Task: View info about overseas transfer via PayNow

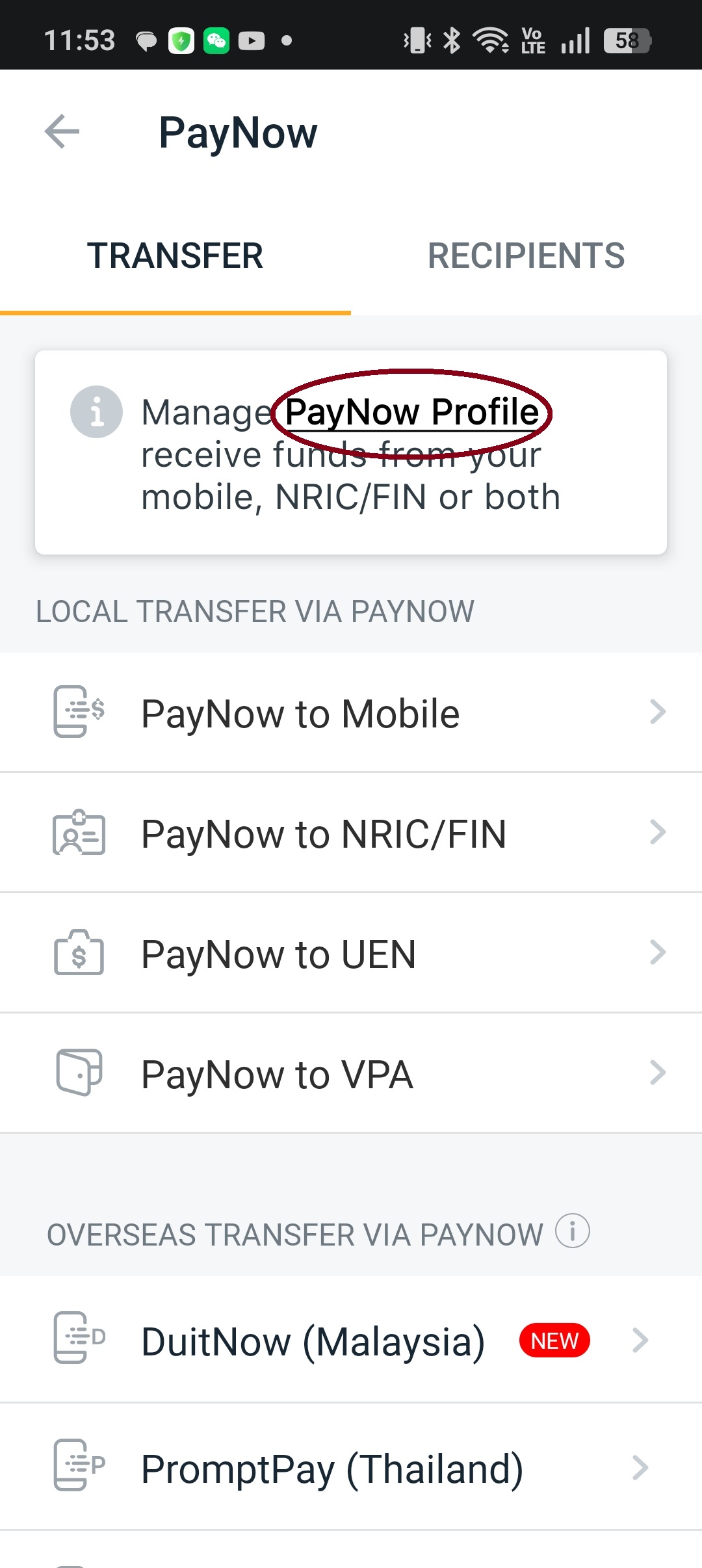Action: pyautogui.click(x=573, y=1231)
